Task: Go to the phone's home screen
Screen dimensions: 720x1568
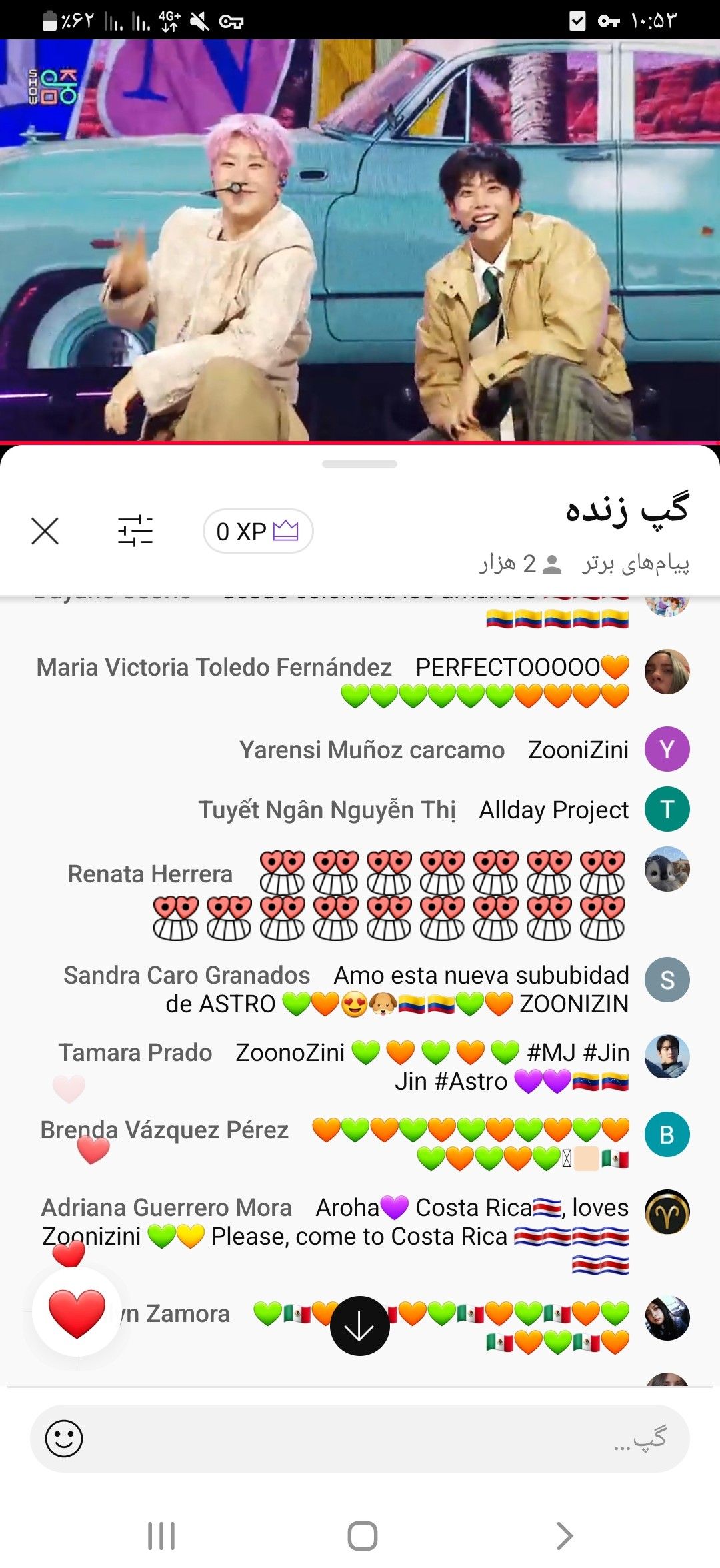Action: [x=362, y=1536]
